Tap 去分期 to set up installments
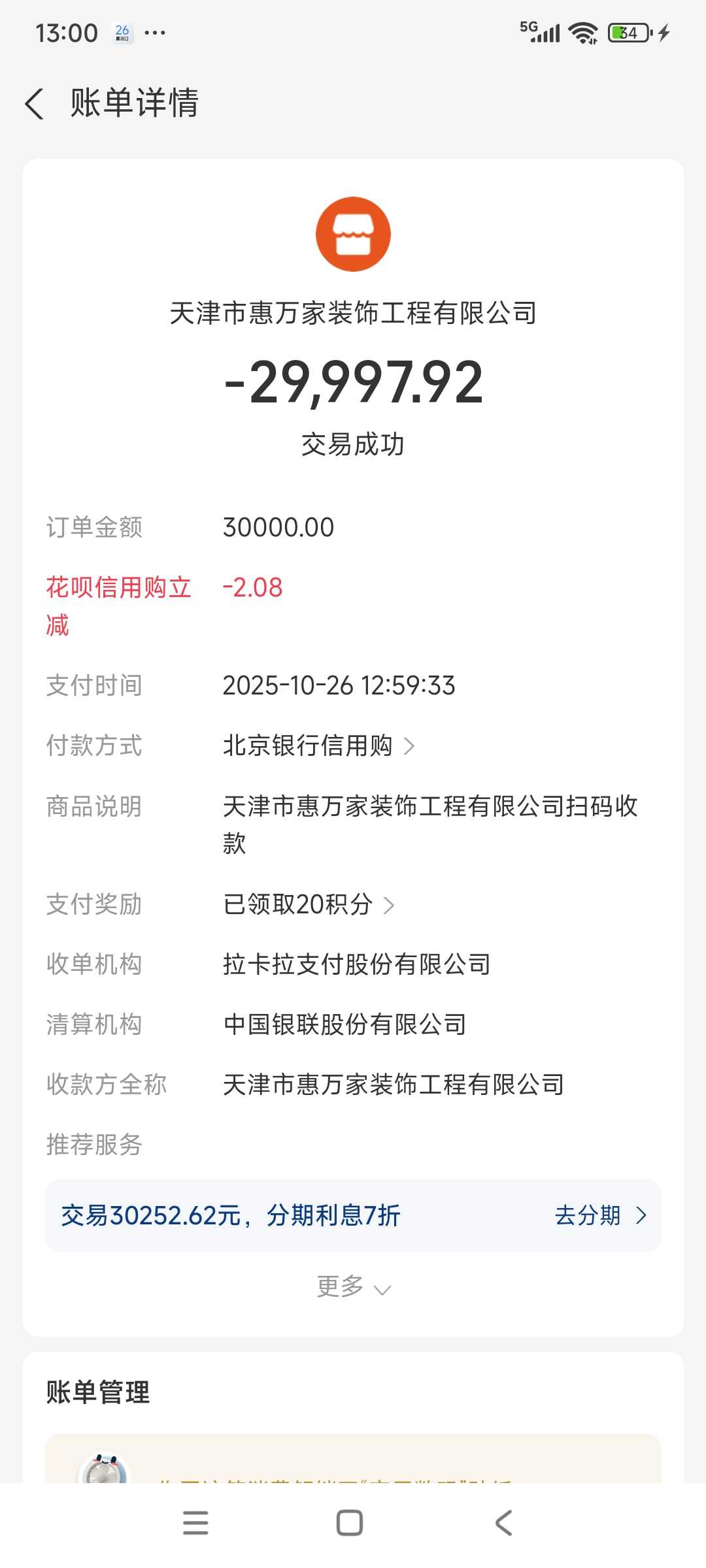706x1568 pixels. [599, 1215]
